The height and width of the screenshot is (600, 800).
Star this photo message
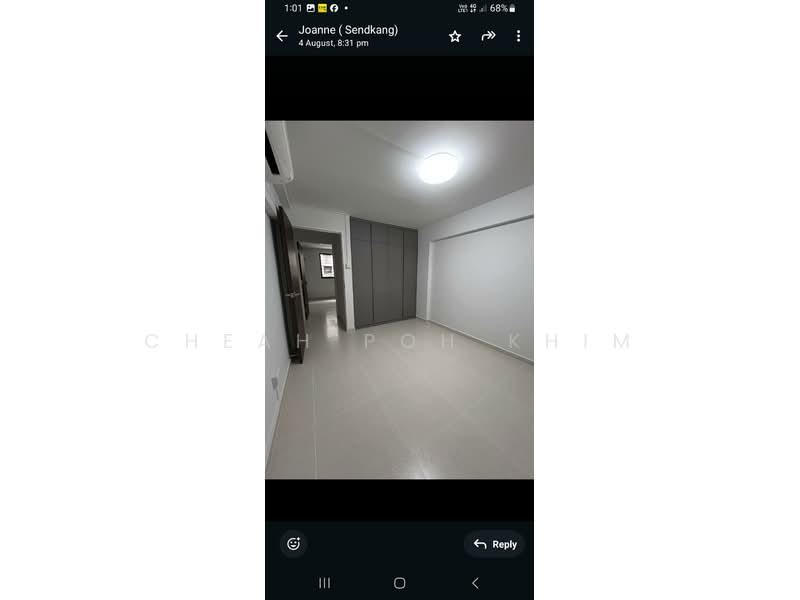click(x=455, y=36)
